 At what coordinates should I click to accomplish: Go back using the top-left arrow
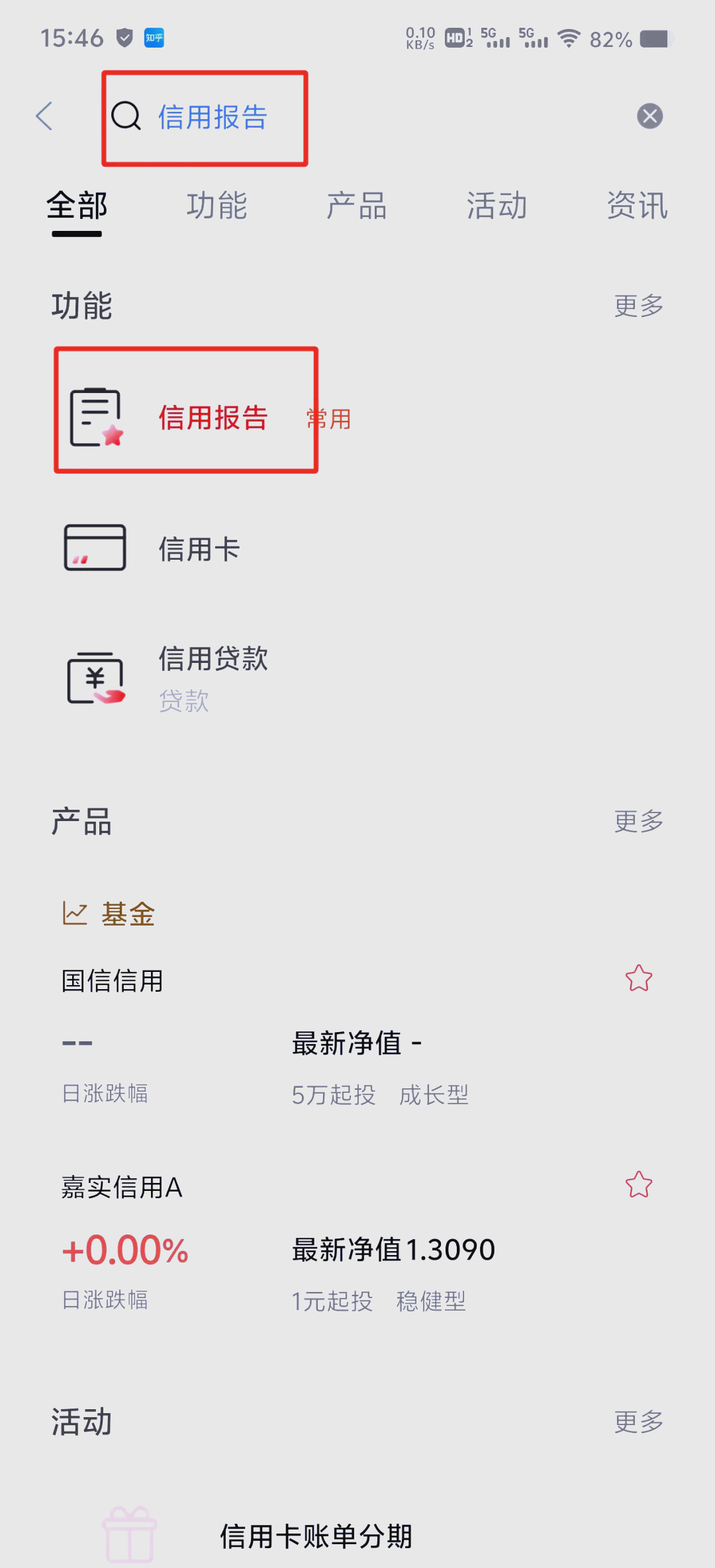[44, 116]
